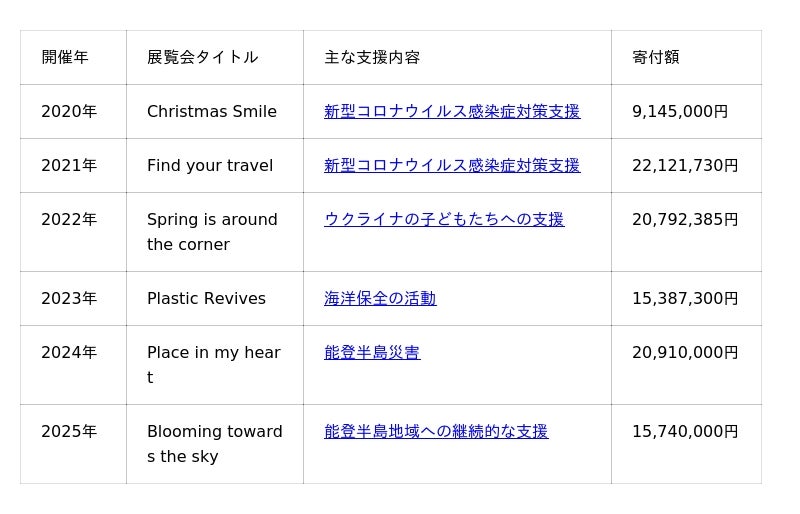Open the 2020 COVID-19 support link
Viewport: 800px width, 514px height.
tap(451, 112)
